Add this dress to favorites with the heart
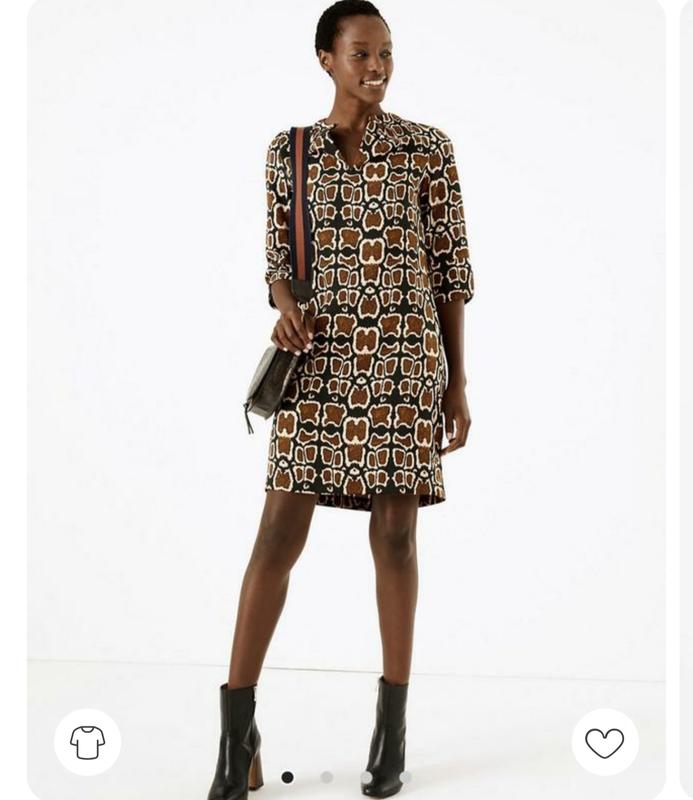This screenshot has width=693, height=800. (604, 742)
